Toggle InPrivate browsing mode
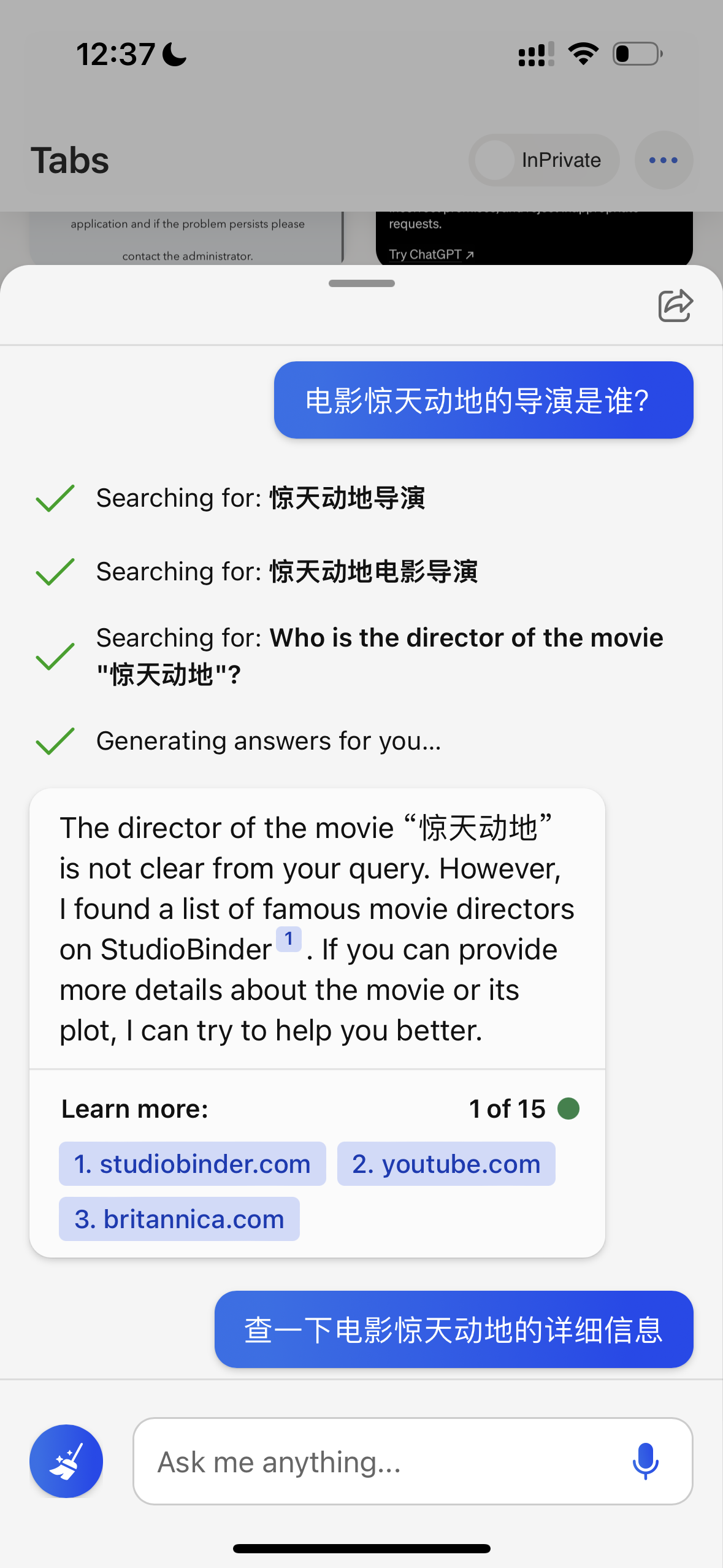 click(544, 160)
